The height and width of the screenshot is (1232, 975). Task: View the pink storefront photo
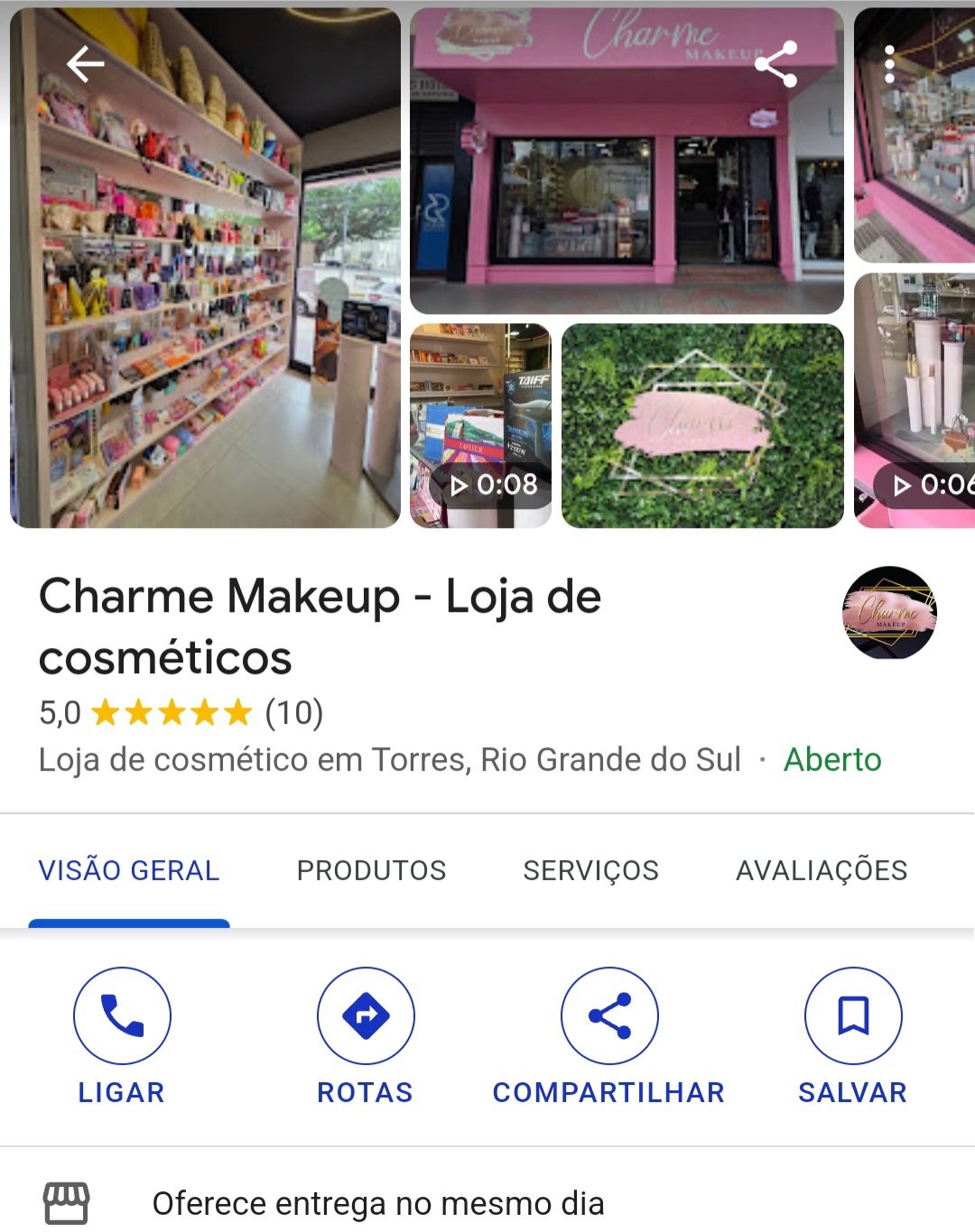click(x=627, y=181)
